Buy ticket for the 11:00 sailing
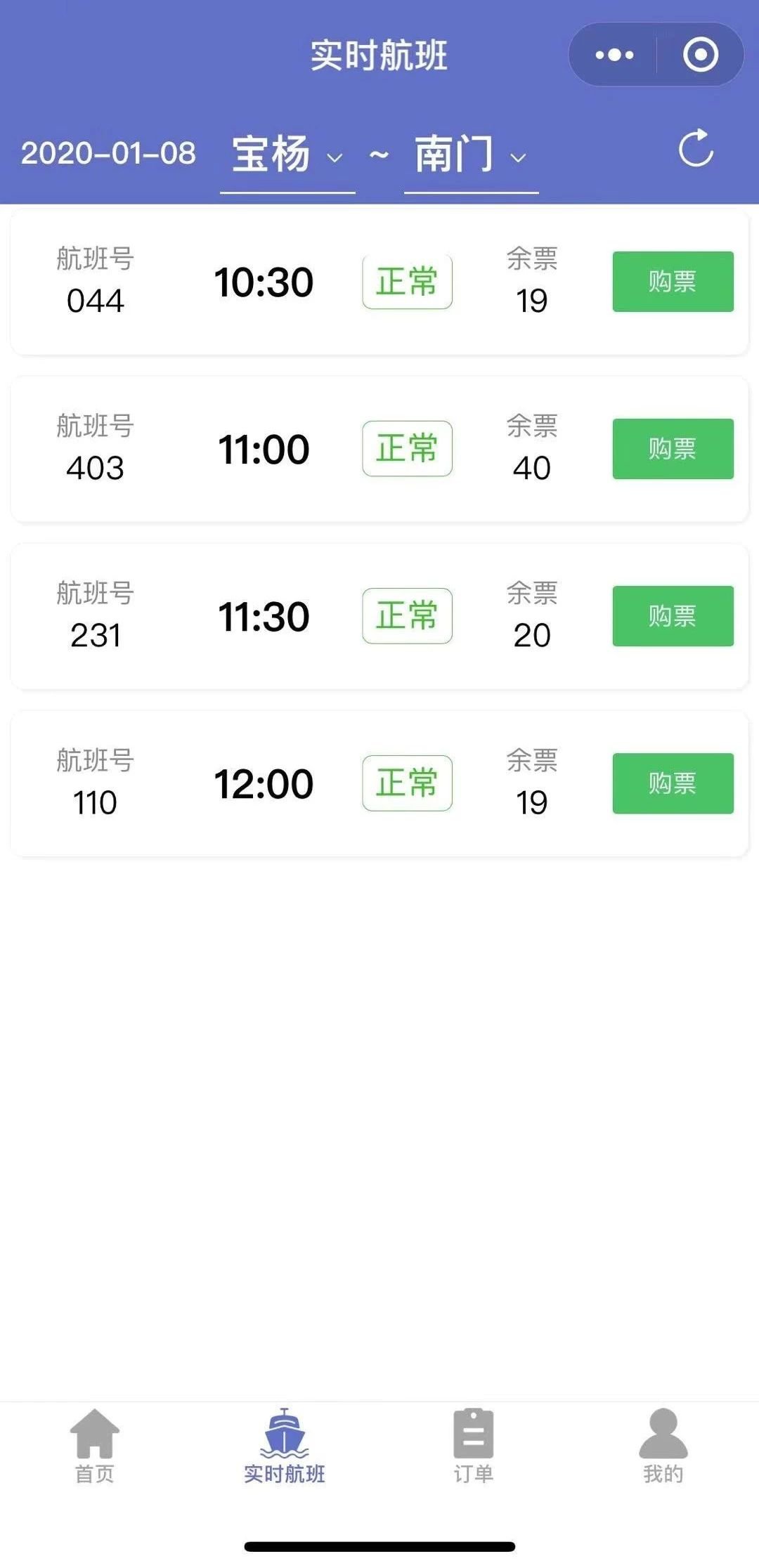Viewport: 759px width, 1568px height. pos(673,449)
